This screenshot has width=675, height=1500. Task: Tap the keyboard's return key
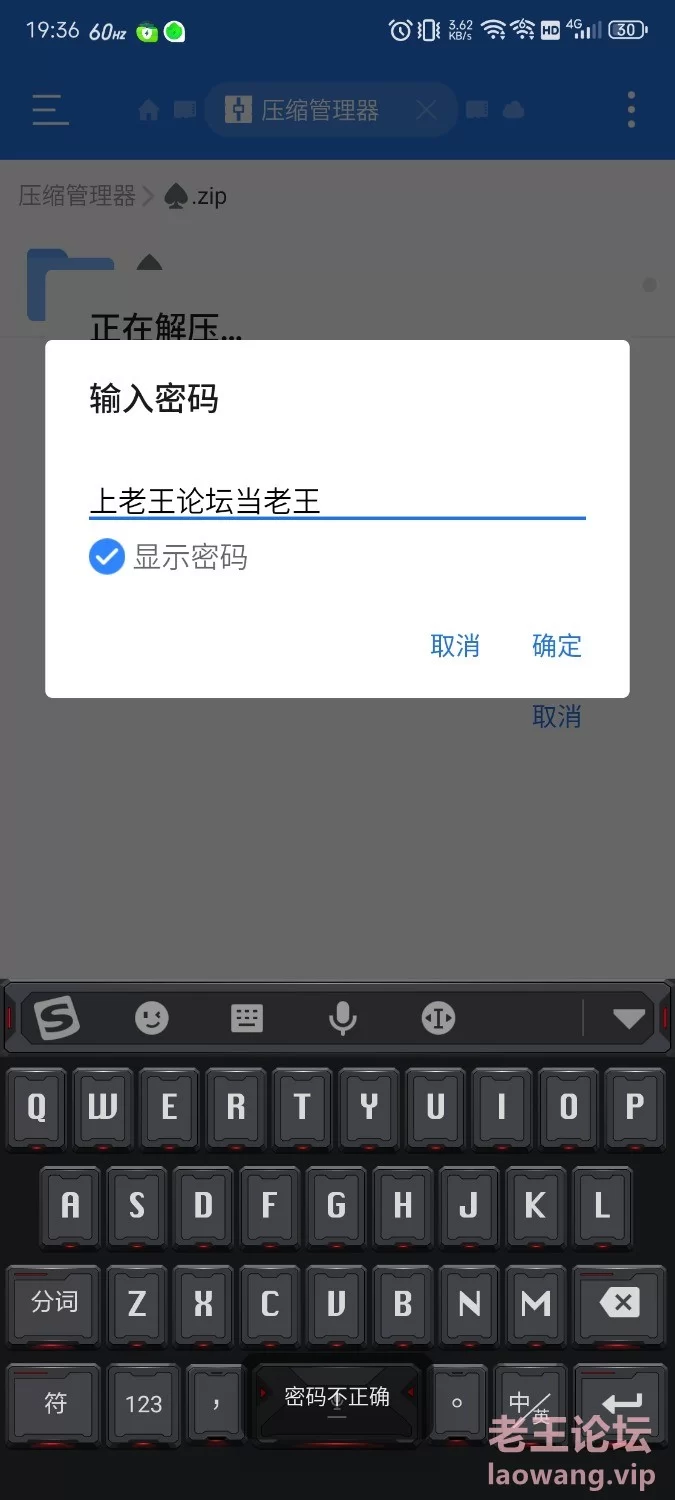(x=620, y=1403)
